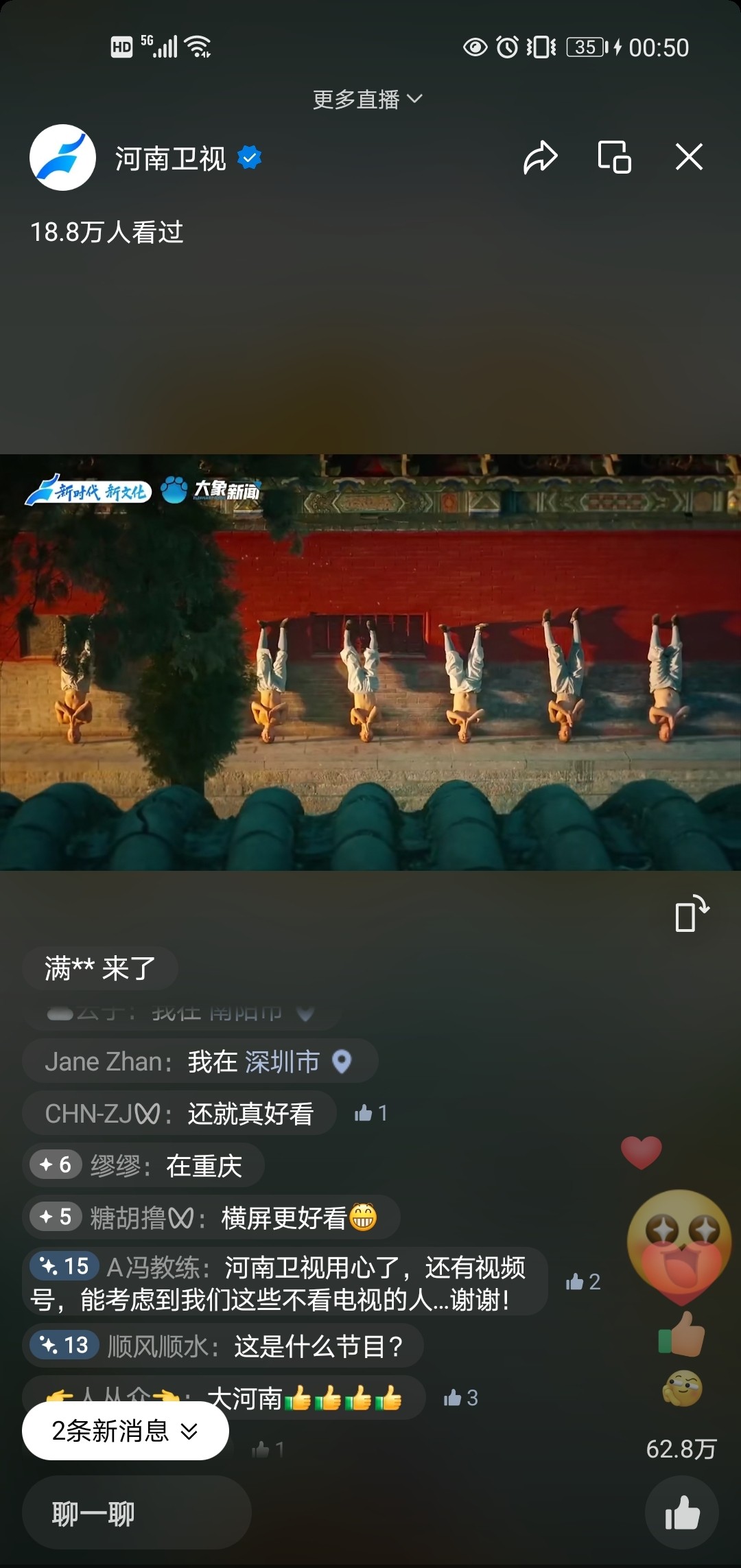The width and height of the screenshot is (741, 1568).
Task: Like A冯教练's comment about 河南卫视
Action: (583, 1282)
